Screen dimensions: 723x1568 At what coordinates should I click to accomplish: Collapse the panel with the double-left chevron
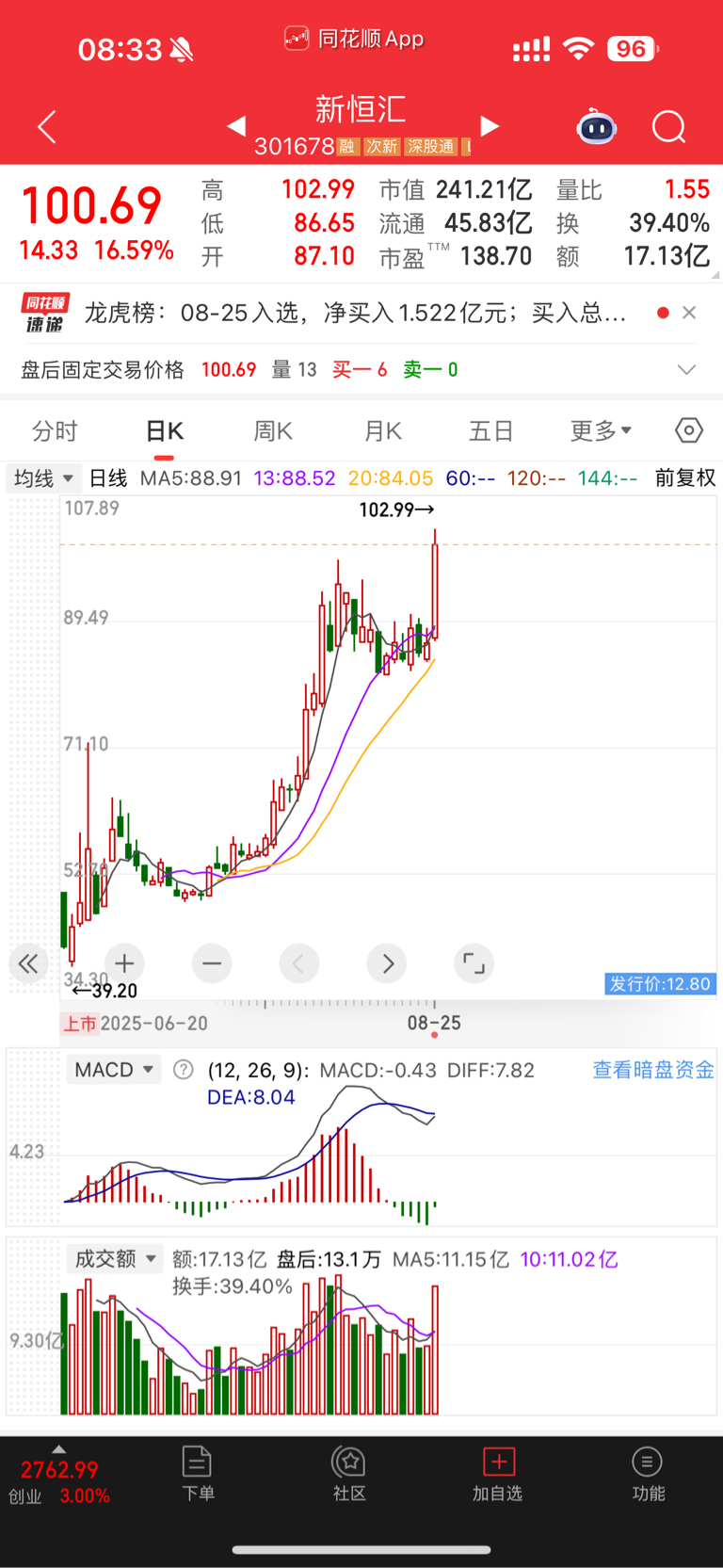[x=28, y=962]
